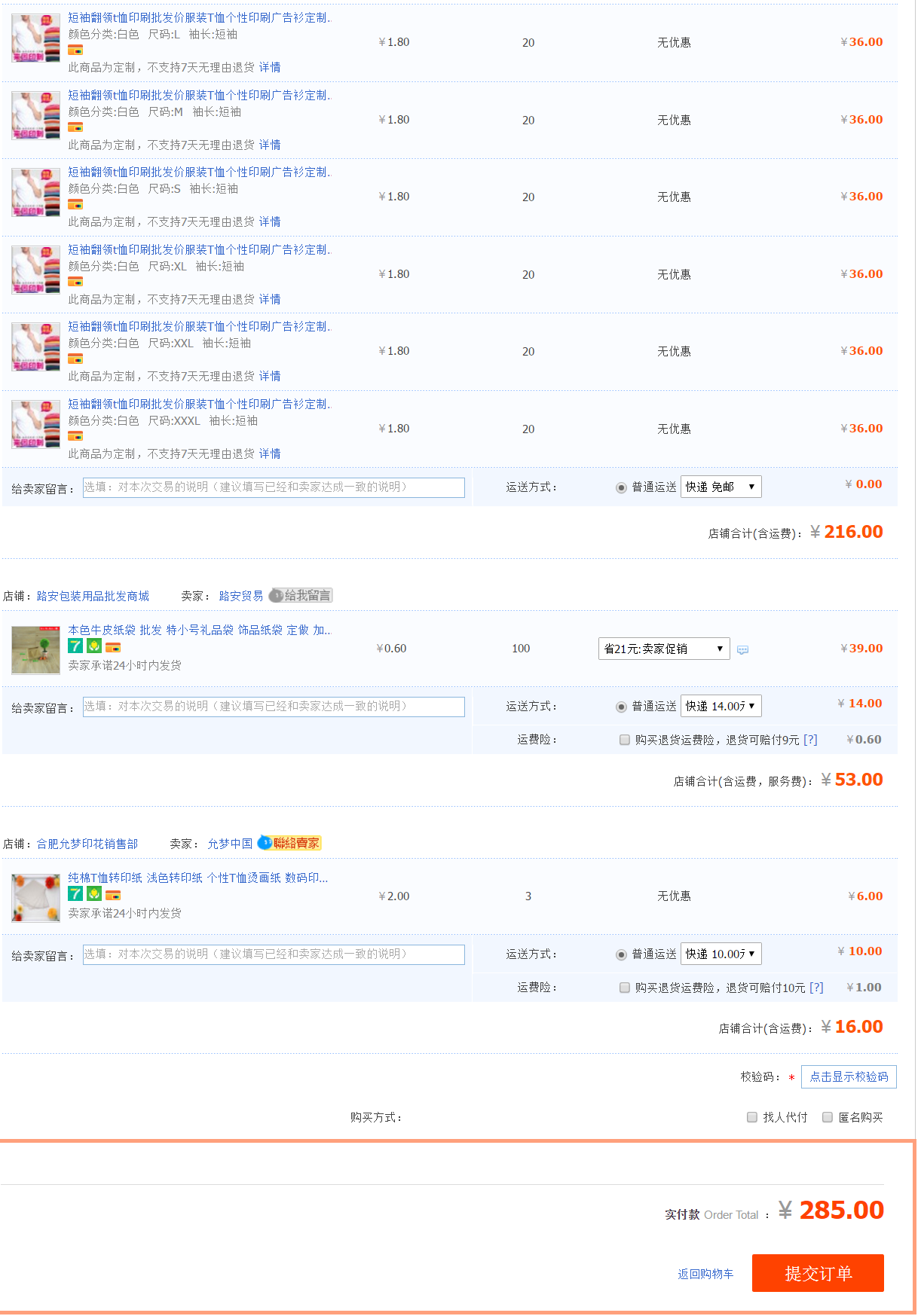Expand the 快递 14.00 shipping dropdown

click(721, 706)
